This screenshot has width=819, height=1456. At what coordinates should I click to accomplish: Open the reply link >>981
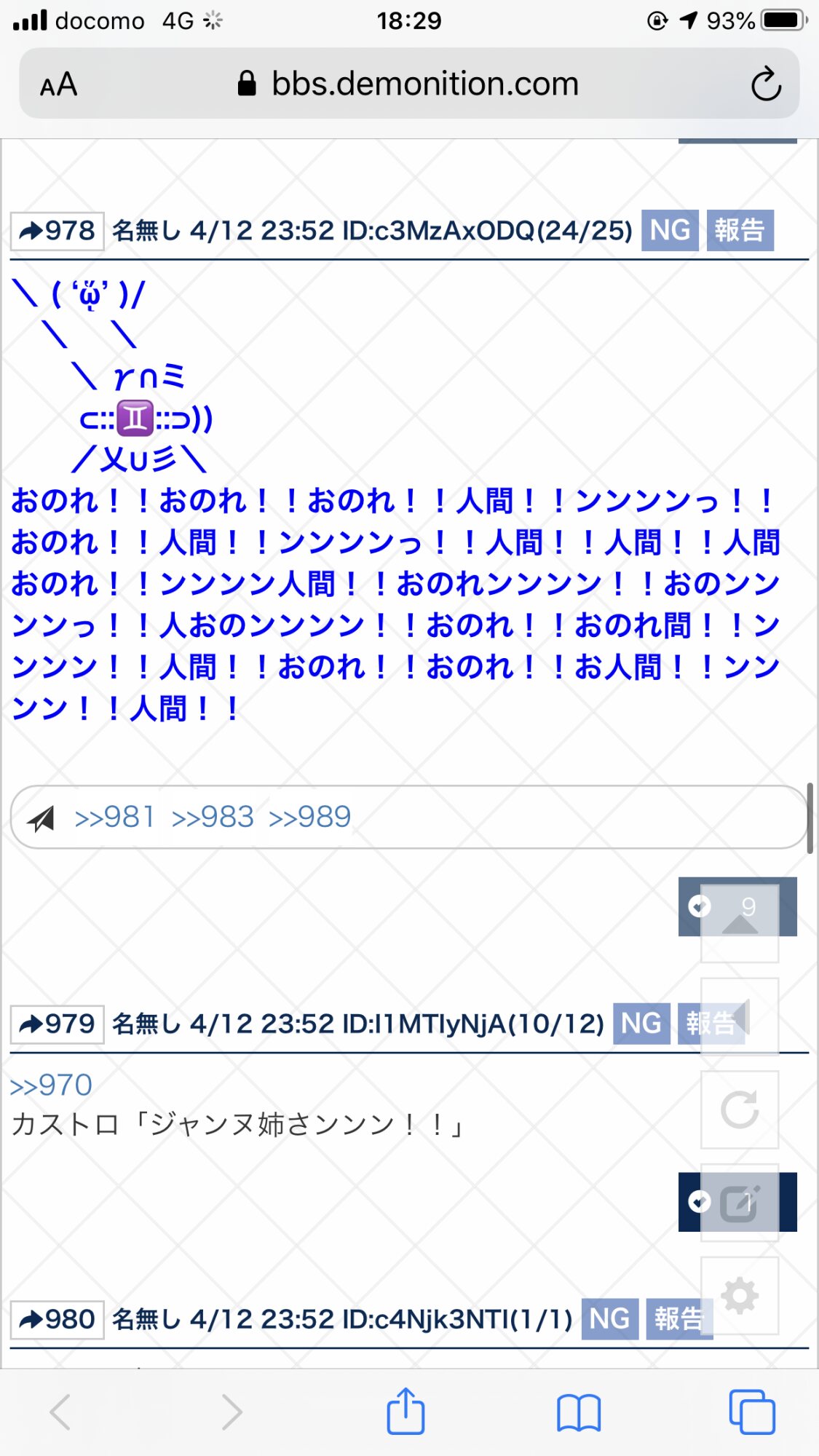(114, 817)
